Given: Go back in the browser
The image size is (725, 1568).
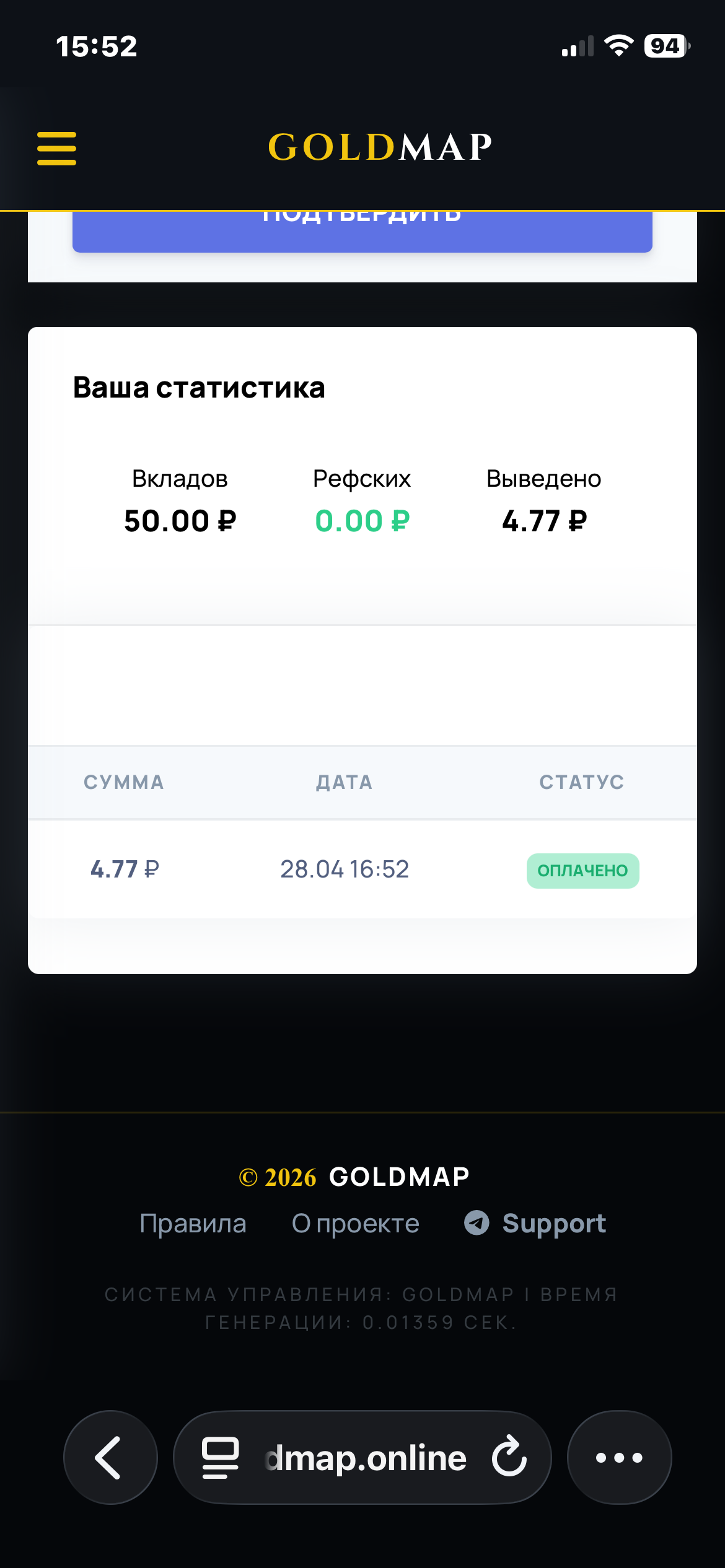Looking at the screenshot, I should [110, 1458].
